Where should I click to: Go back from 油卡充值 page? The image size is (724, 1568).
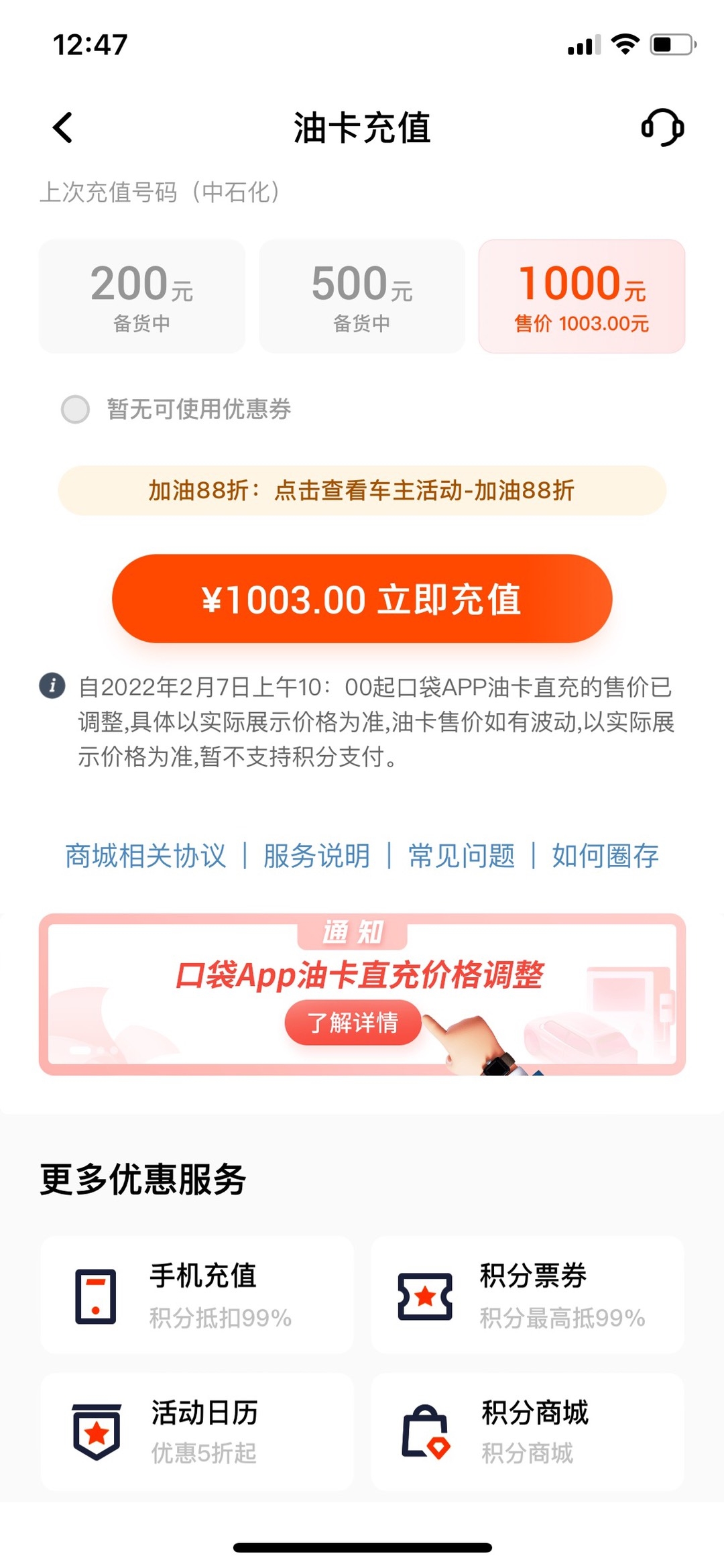pyautogui.click(x=63, y=127)
